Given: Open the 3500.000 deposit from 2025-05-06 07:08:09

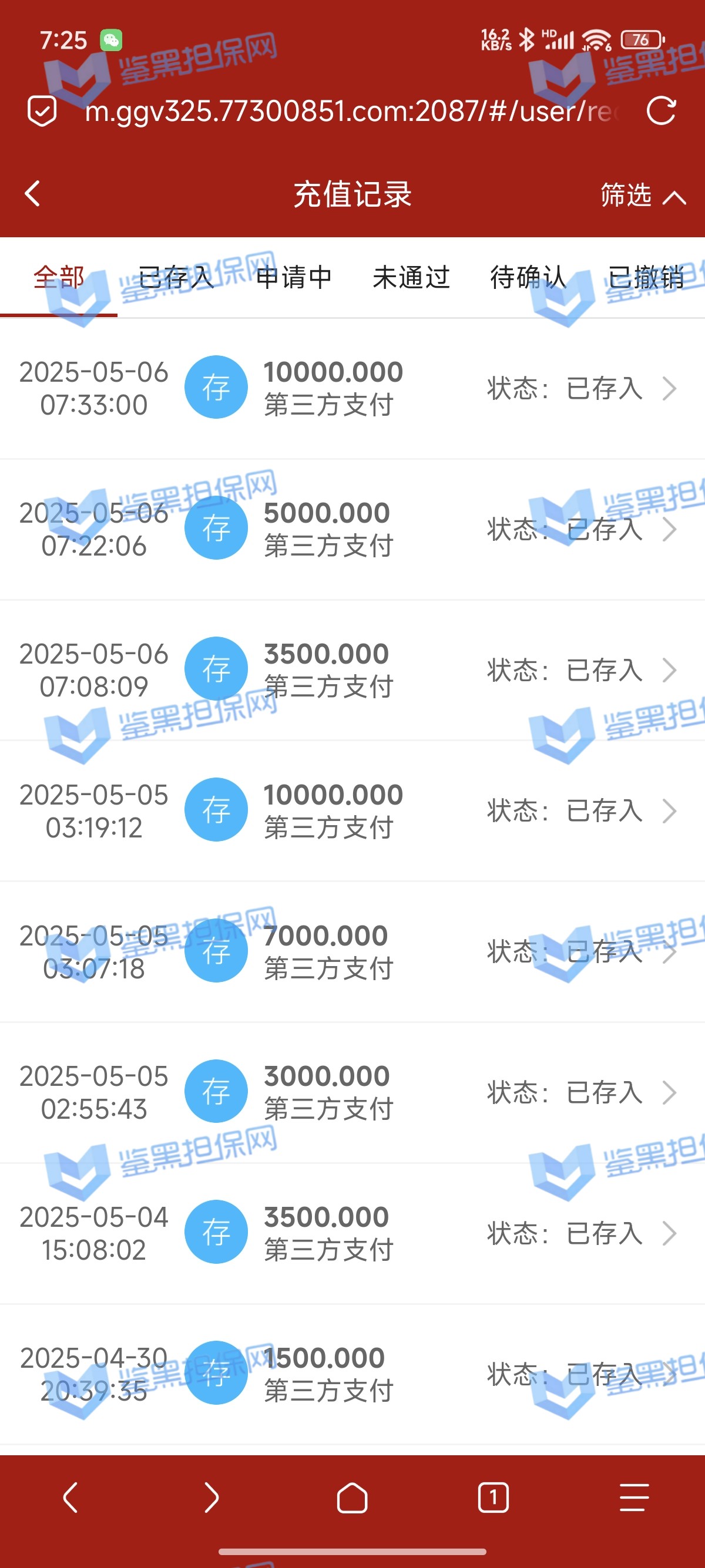Looking at the screenshot, I should (352, 670).
